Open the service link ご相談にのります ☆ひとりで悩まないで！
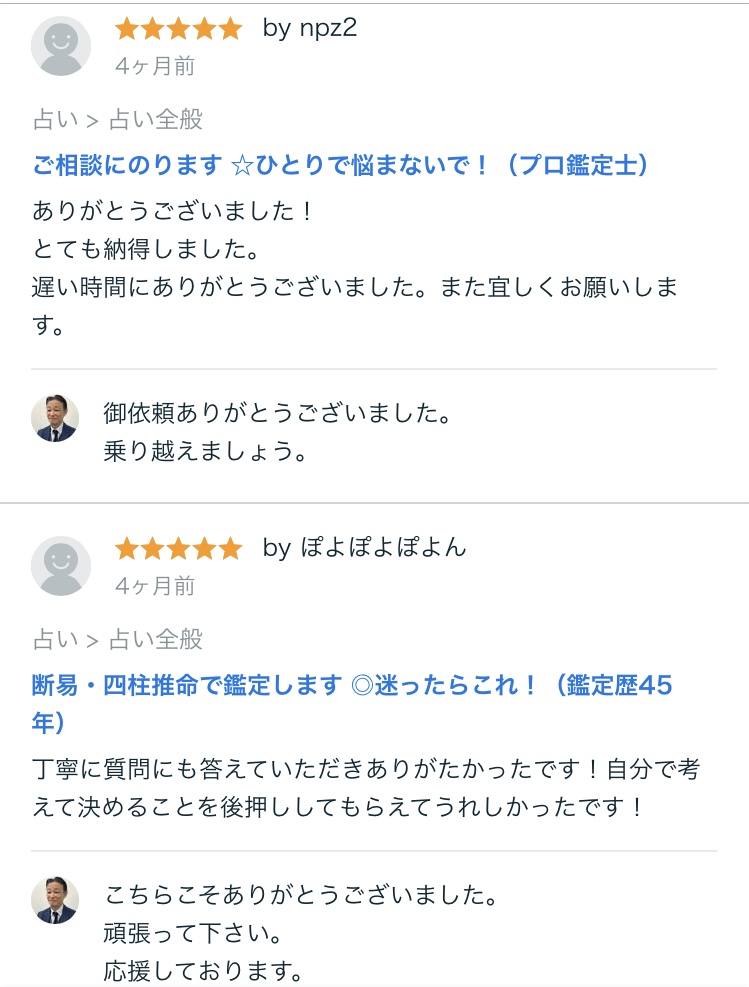749x987 pixels. pyautogui.click(x=341, y=166)
